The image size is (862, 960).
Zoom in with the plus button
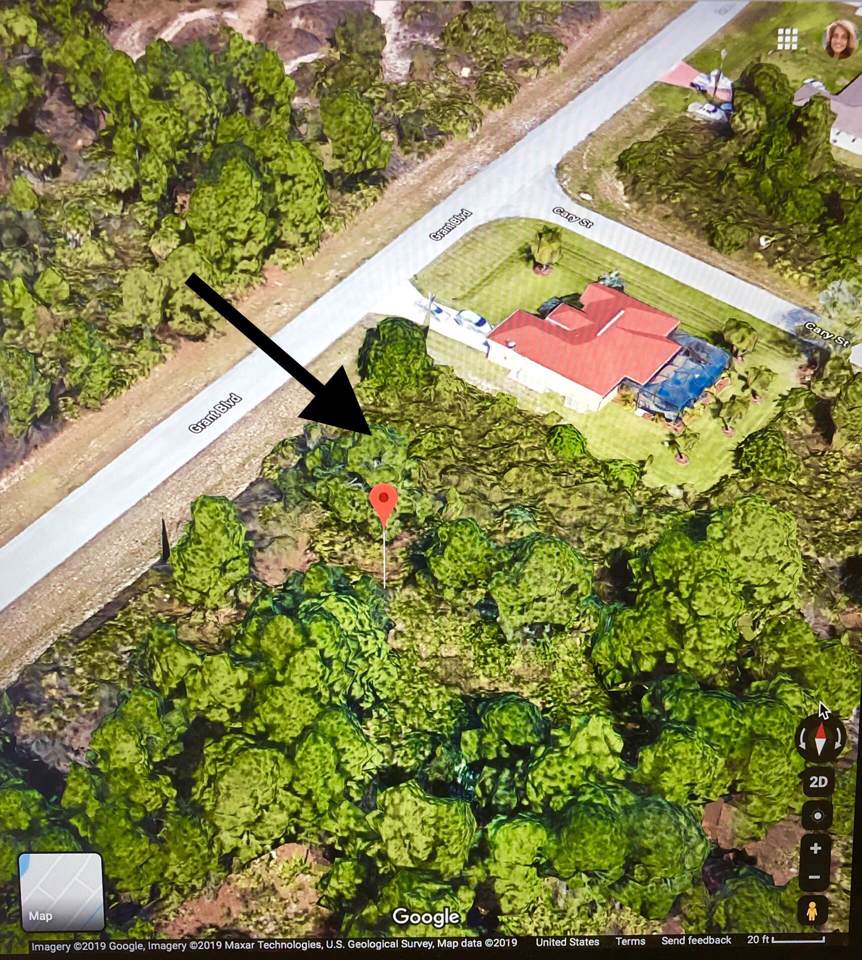point(816,848)
